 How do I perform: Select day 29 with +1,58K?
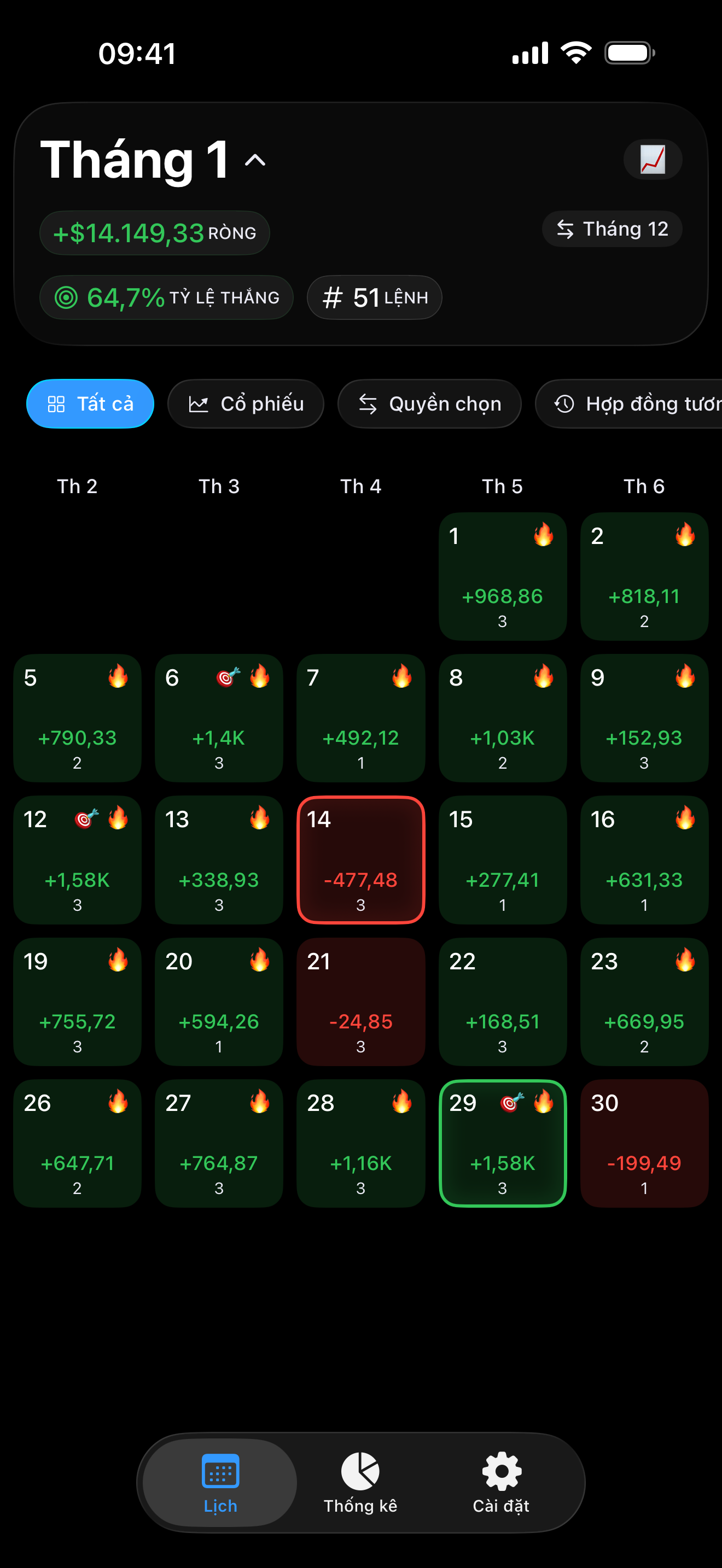click(502, 1143)
